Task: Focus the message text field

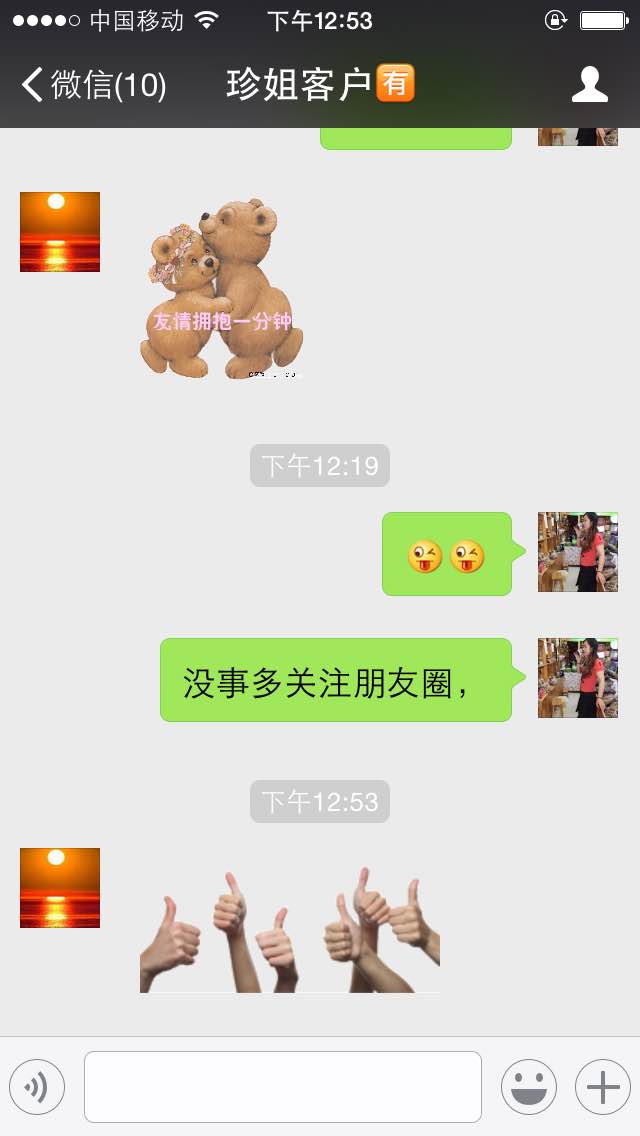Action: coord(283,1087)
